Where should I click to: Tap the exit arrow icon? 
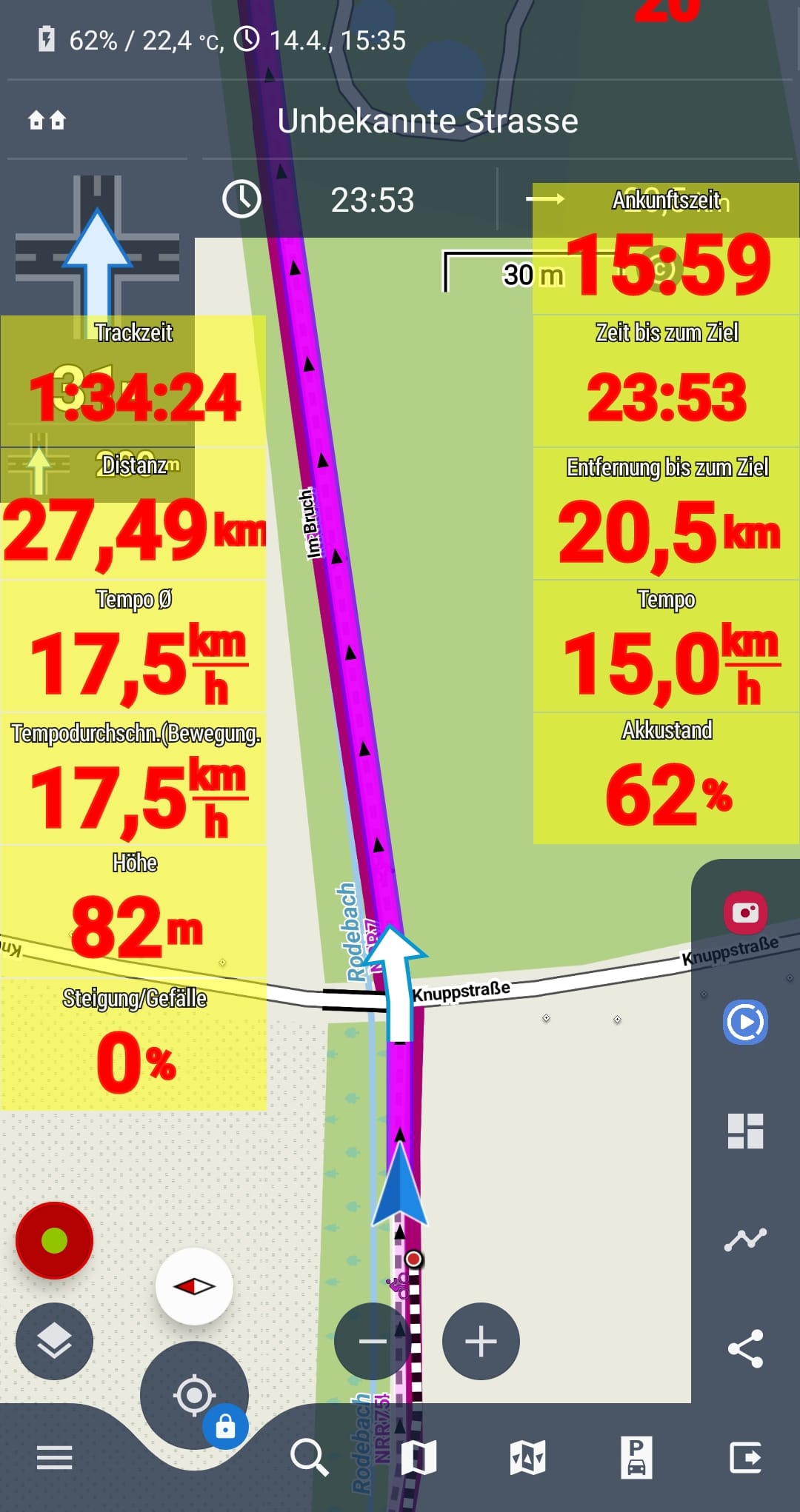point(745,1457)
